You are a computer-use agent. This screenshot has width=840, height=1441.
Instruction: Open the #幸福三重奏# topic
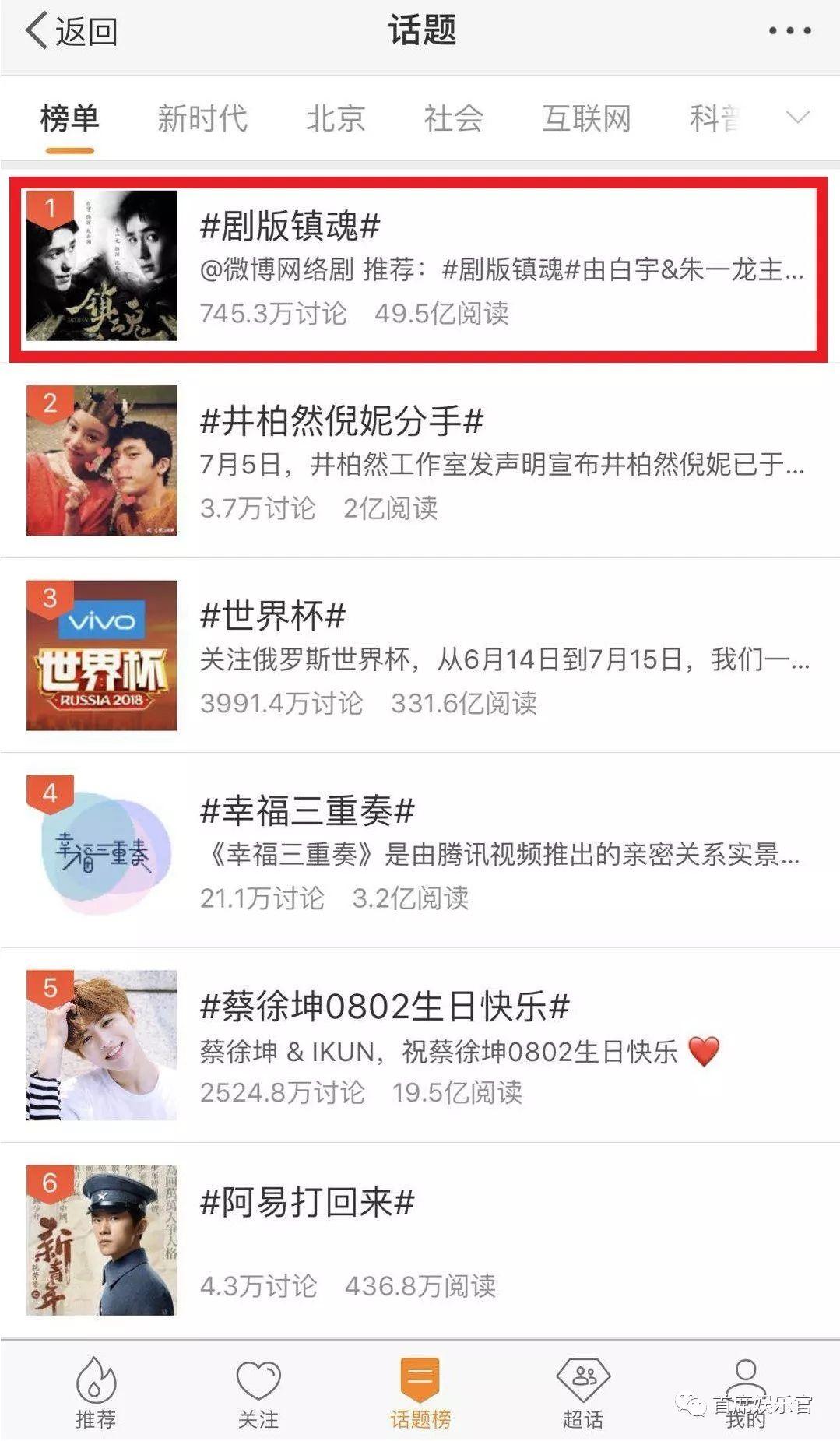pos(420,851)
